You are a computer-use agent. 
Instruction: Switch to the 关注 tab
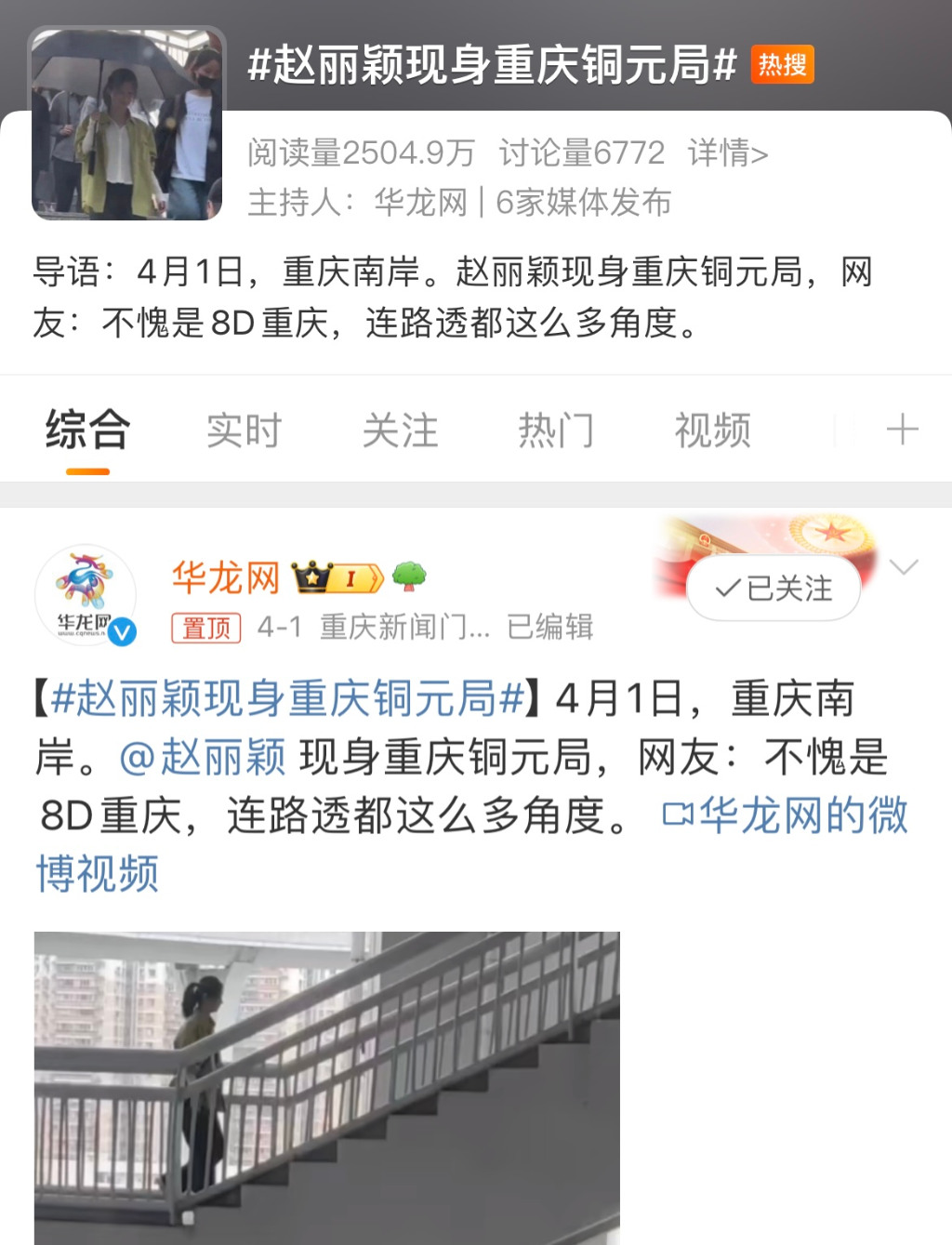tap(400, 430)
